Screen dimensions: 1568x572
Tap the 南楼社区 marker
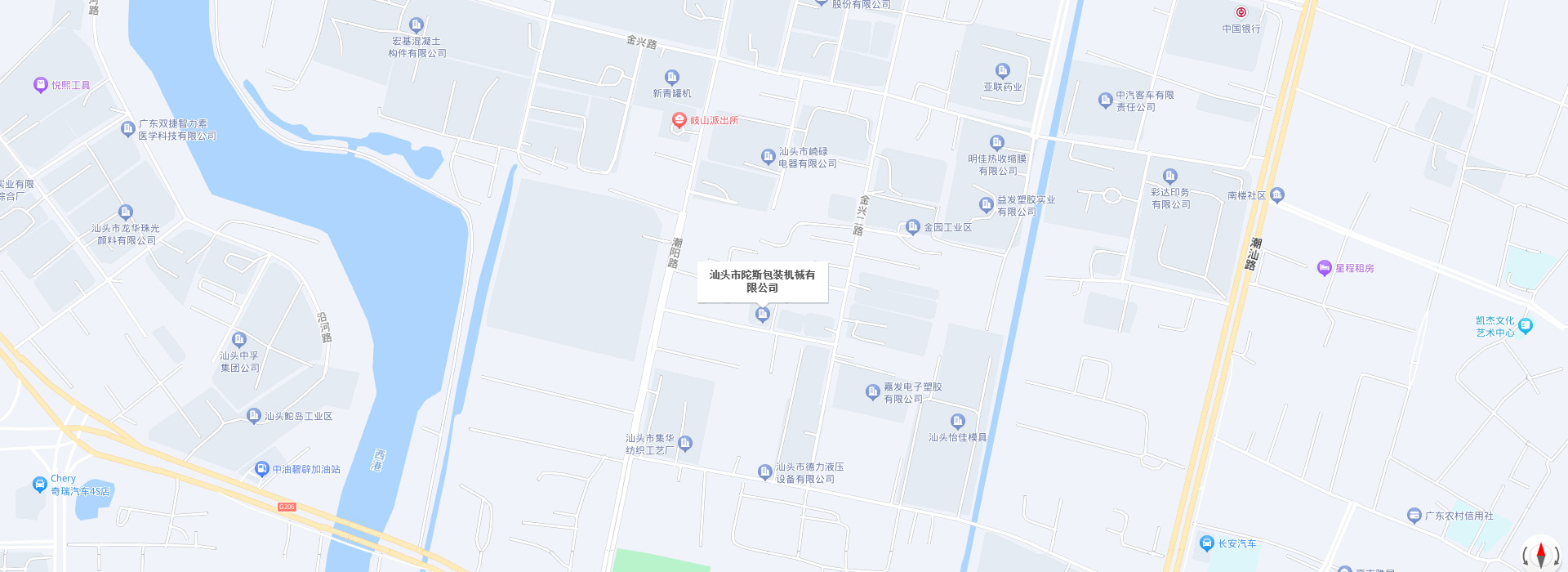point(1277,195)
